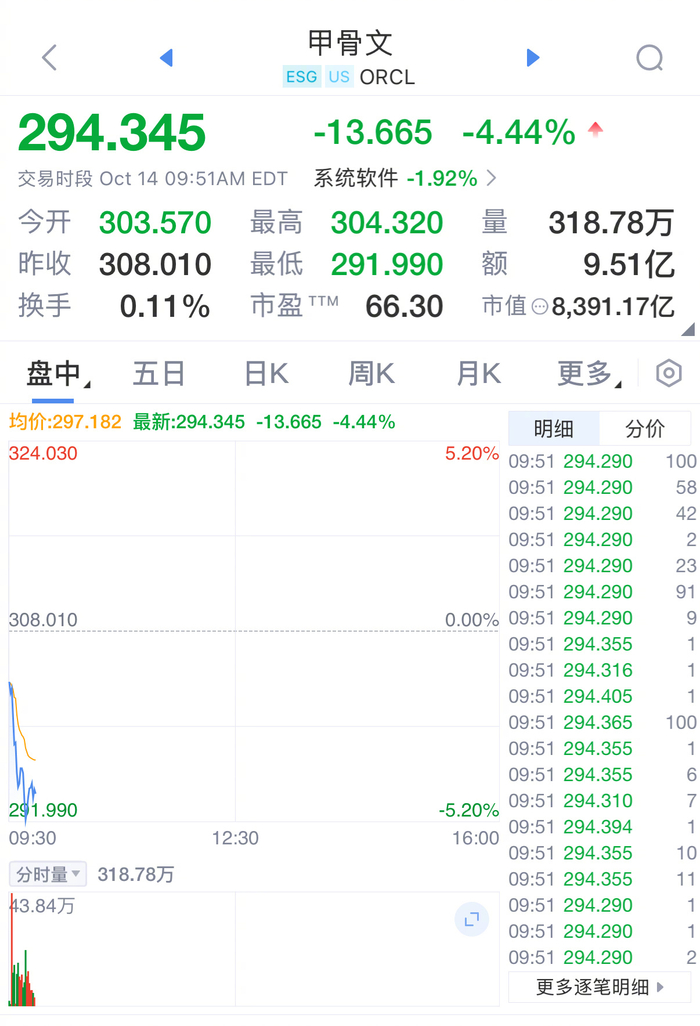Select the 盘中 intraday tab
Image resolution: width=700 pixels, height=1026 pixels.
pos(54,374)
